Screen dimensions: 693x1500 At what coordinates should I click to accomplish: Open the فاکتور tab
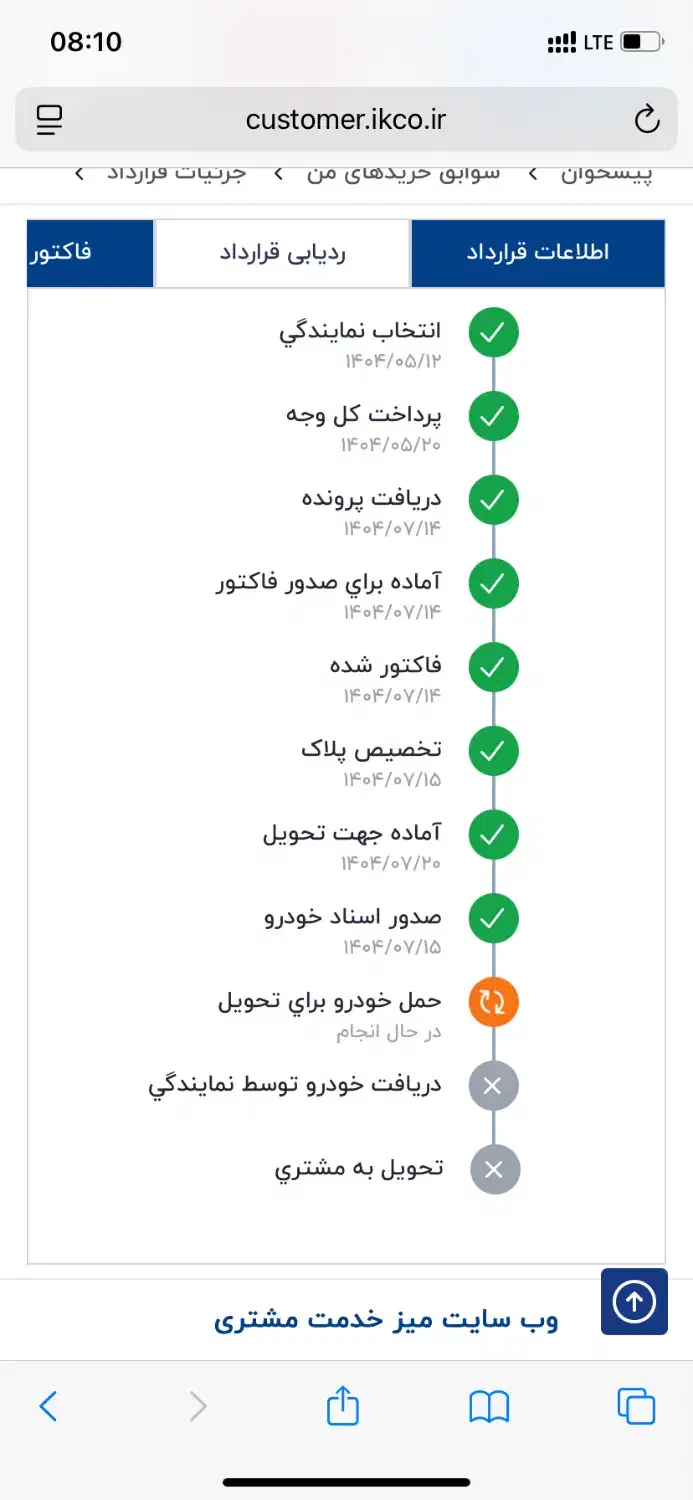[x=90, y=253]
